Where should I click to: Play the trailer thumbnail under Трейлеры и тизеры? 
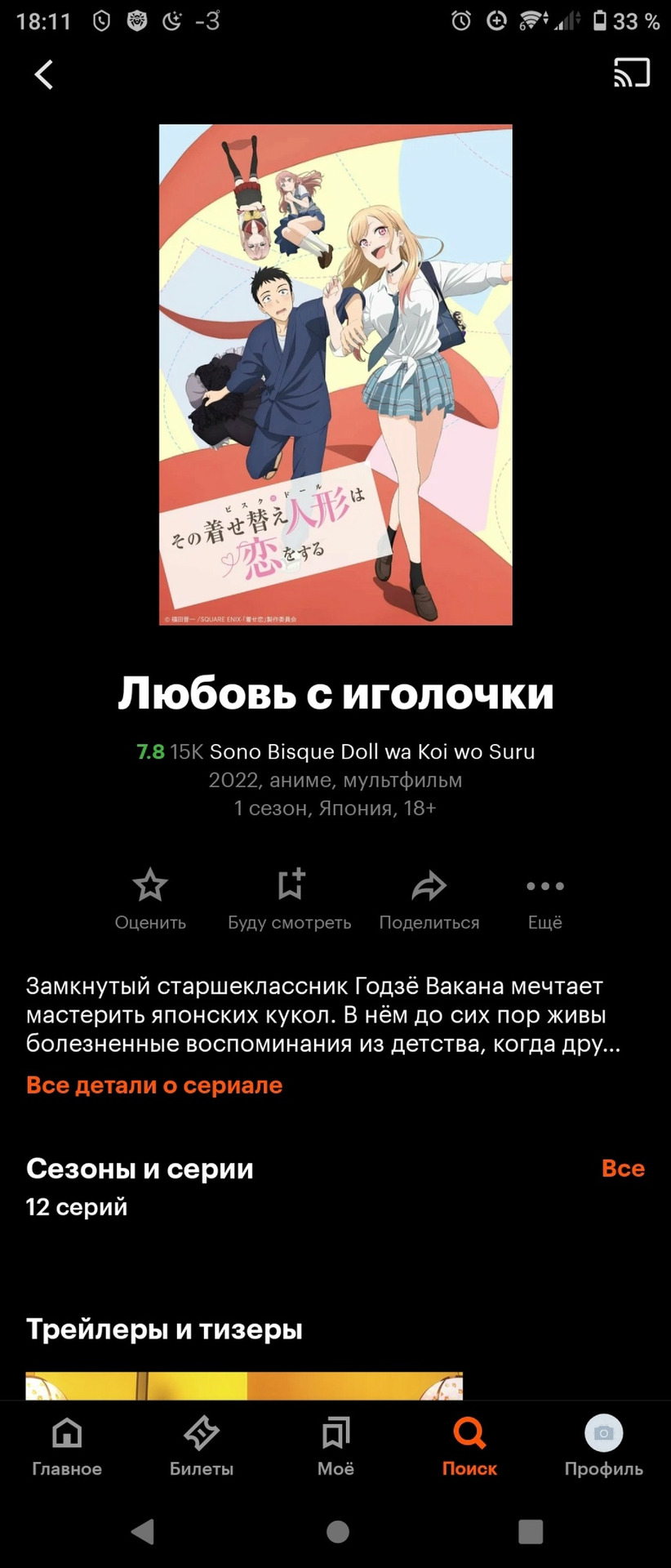[x=244, y=1385]
